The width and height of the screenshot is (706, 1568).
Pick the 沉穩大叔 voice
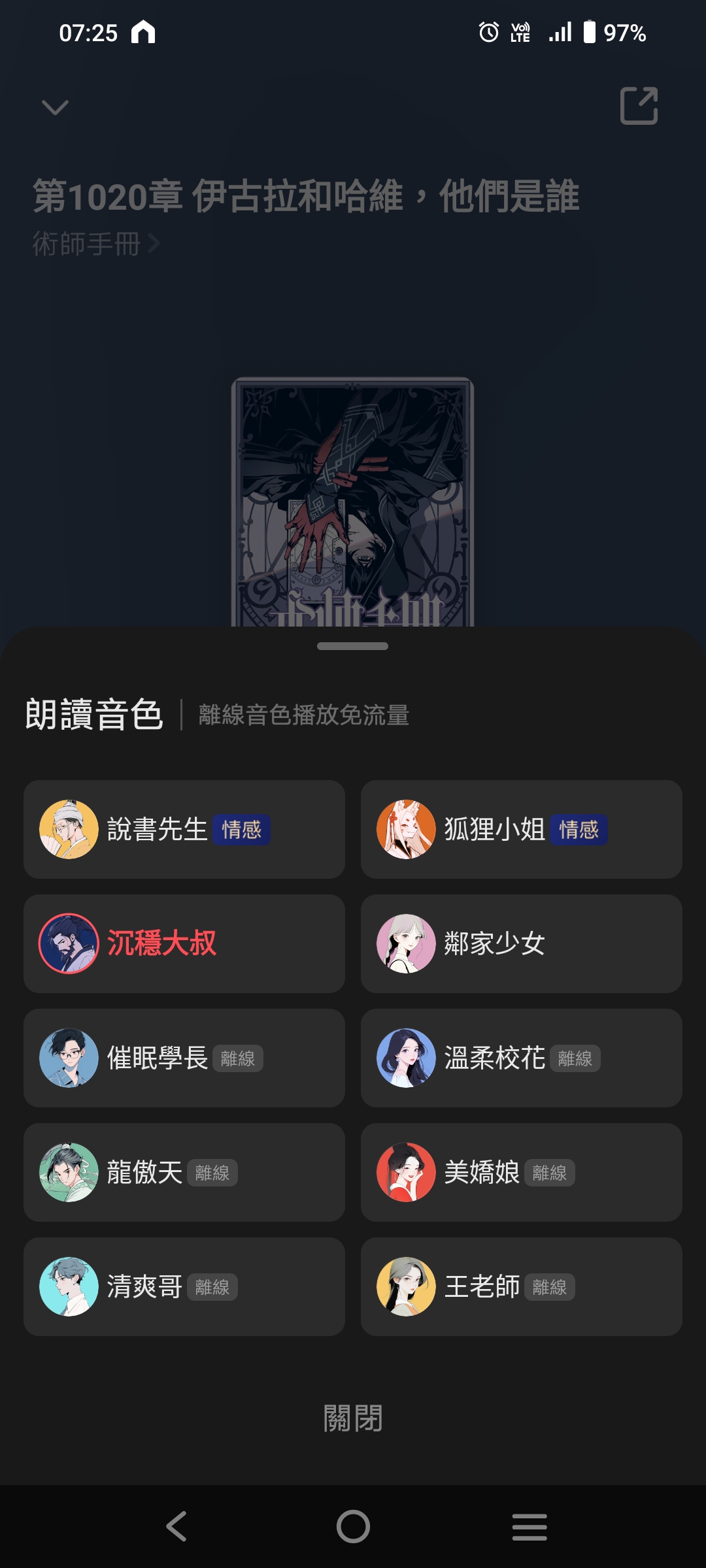coord(184,943)
